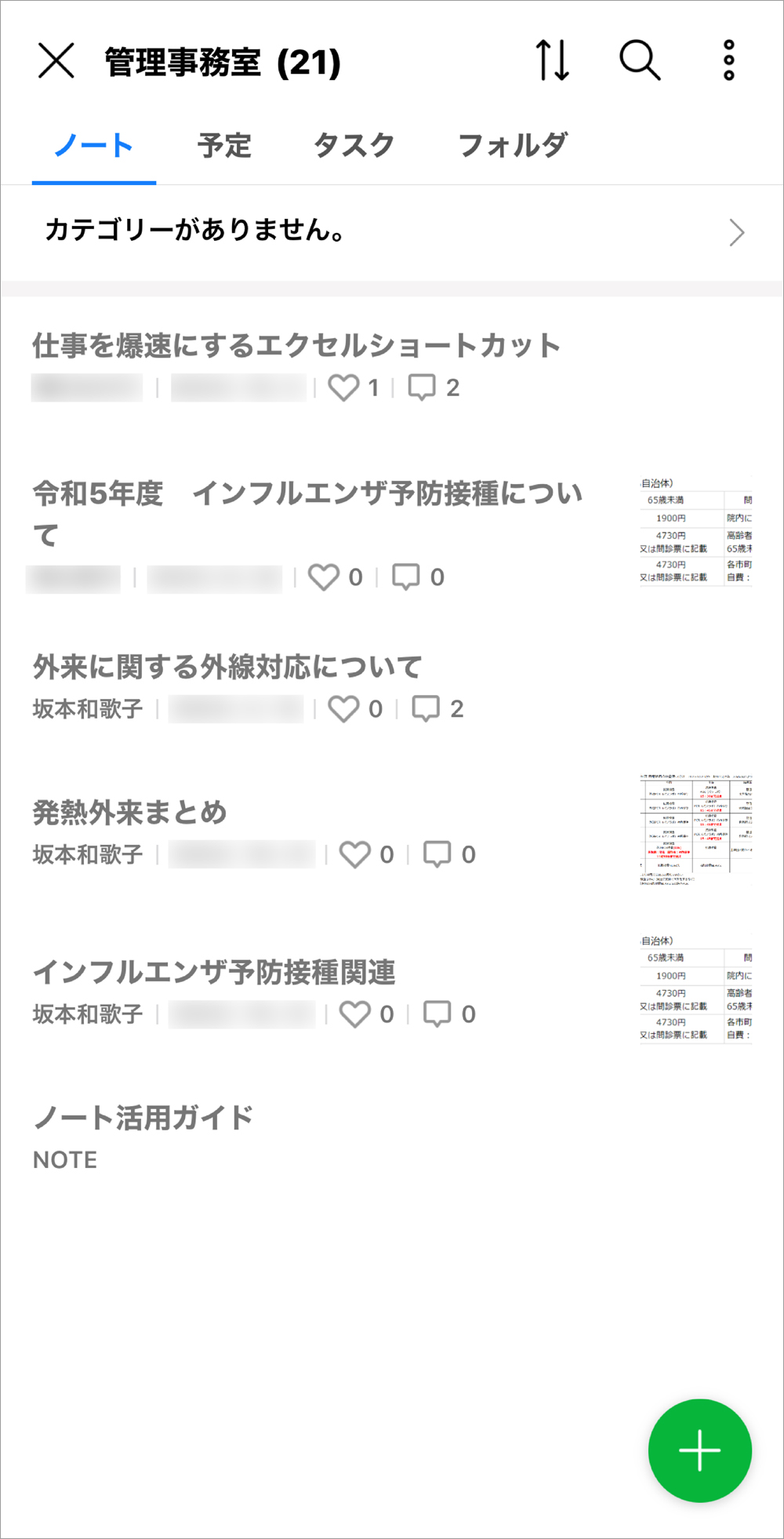Select the ノート tab
Viewport: 784px width, 1539px height.
pos(94,146)
